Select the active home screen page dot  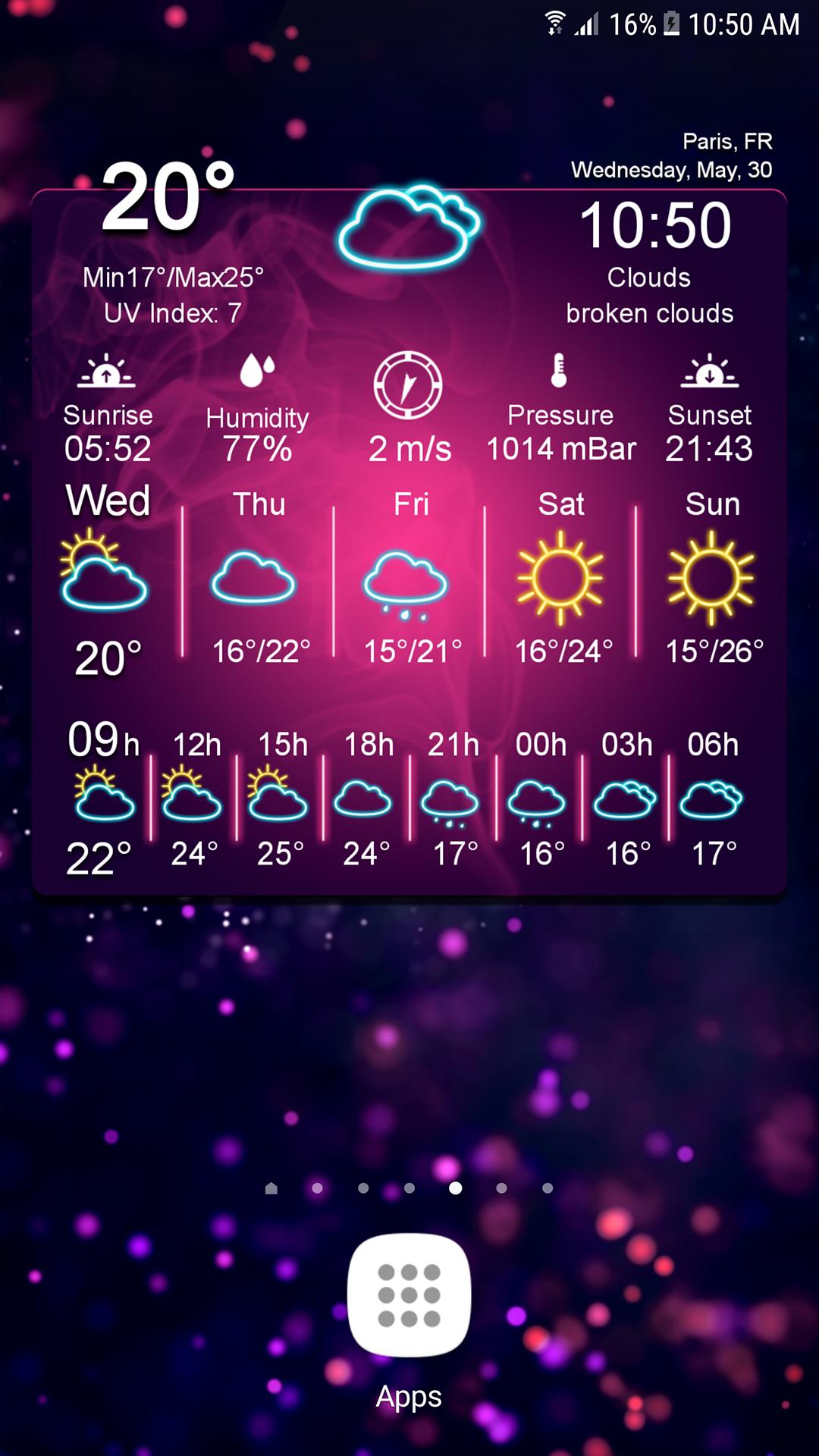point(455,1188)
